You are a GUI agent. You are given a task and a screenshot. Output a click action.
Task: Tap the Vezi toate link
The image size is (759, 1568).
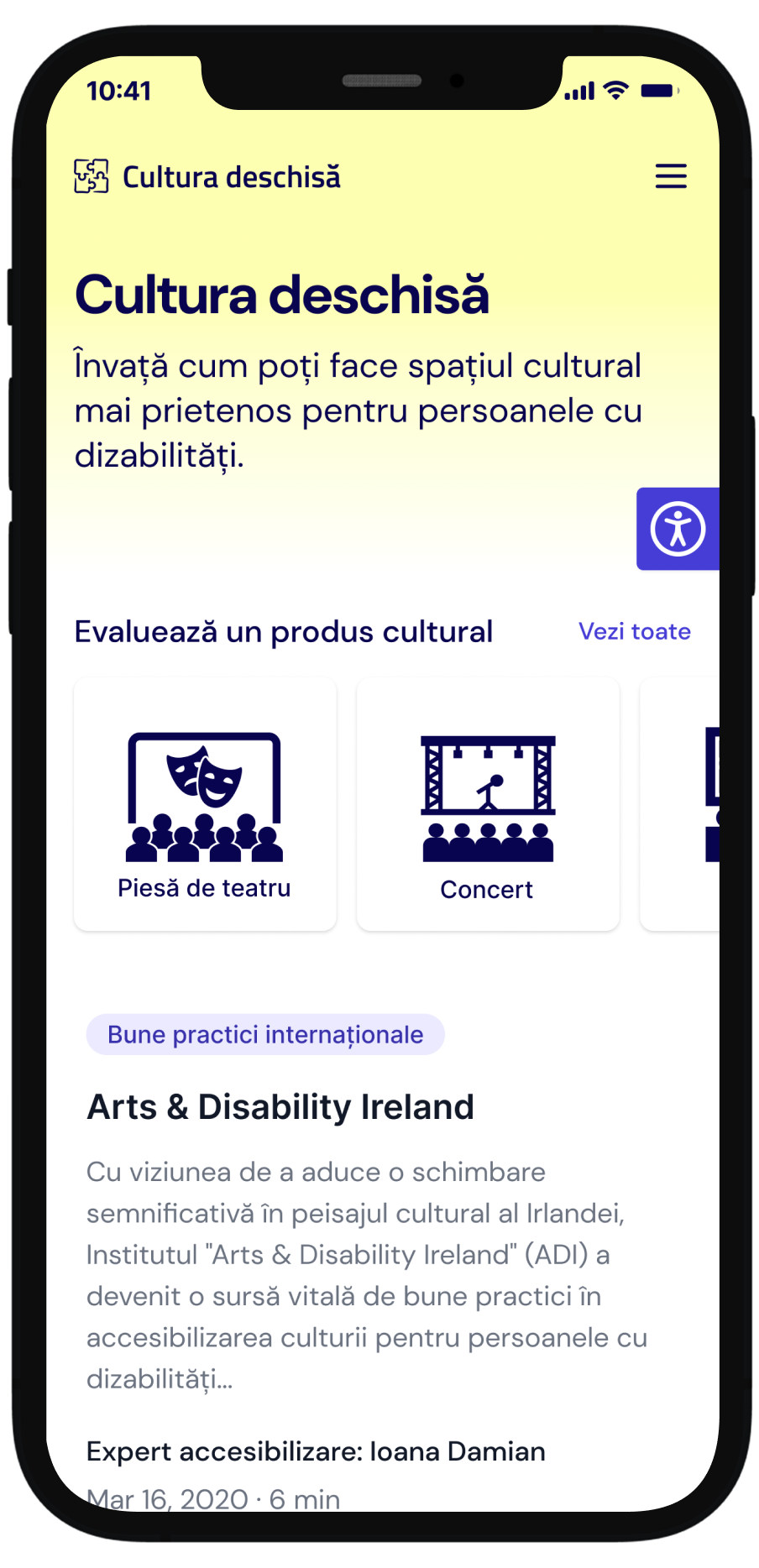pos(635,631)
